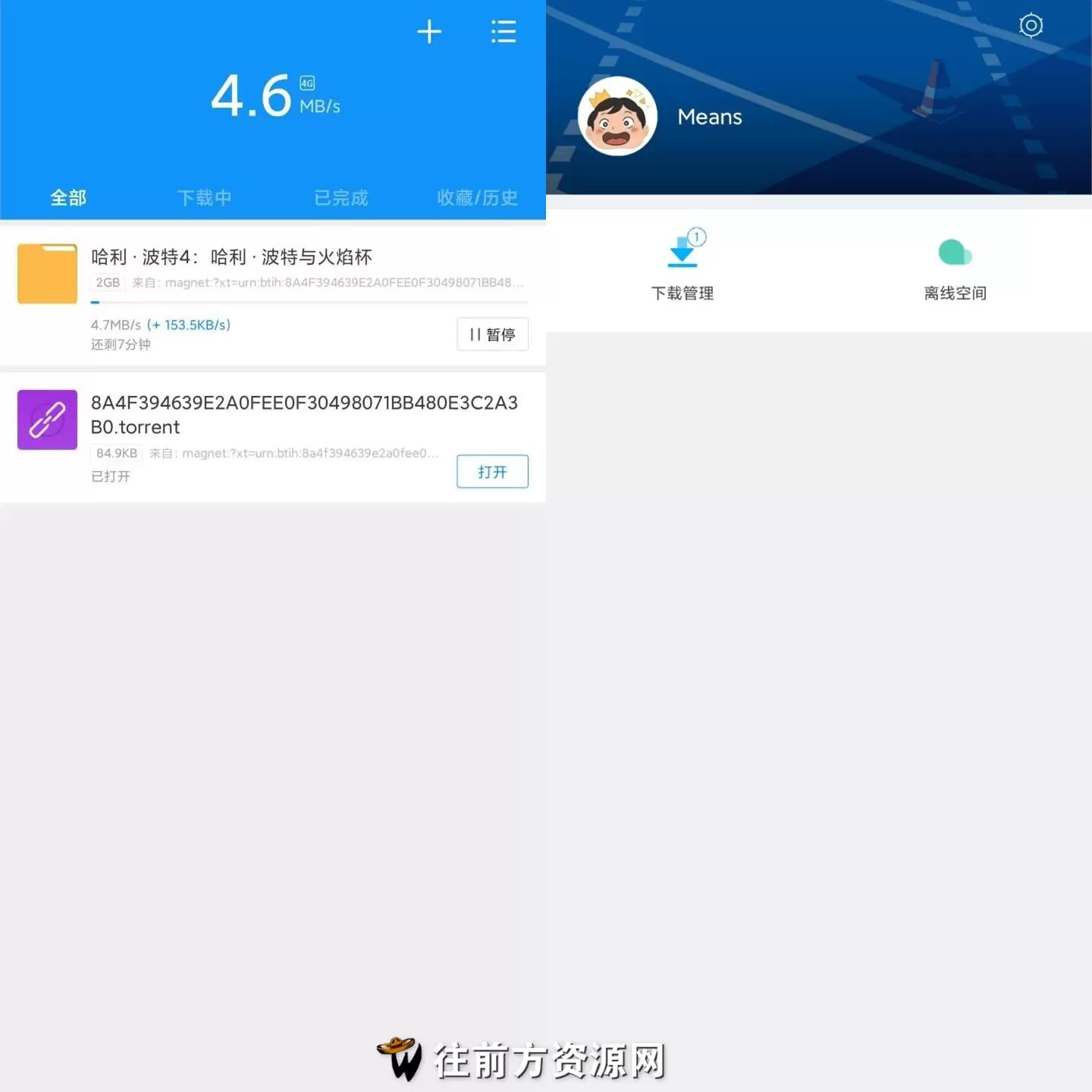Image resolution: width=1092 pixels, height=1092 pixels.
Task: Add a new download task
Action: [429, 32]
